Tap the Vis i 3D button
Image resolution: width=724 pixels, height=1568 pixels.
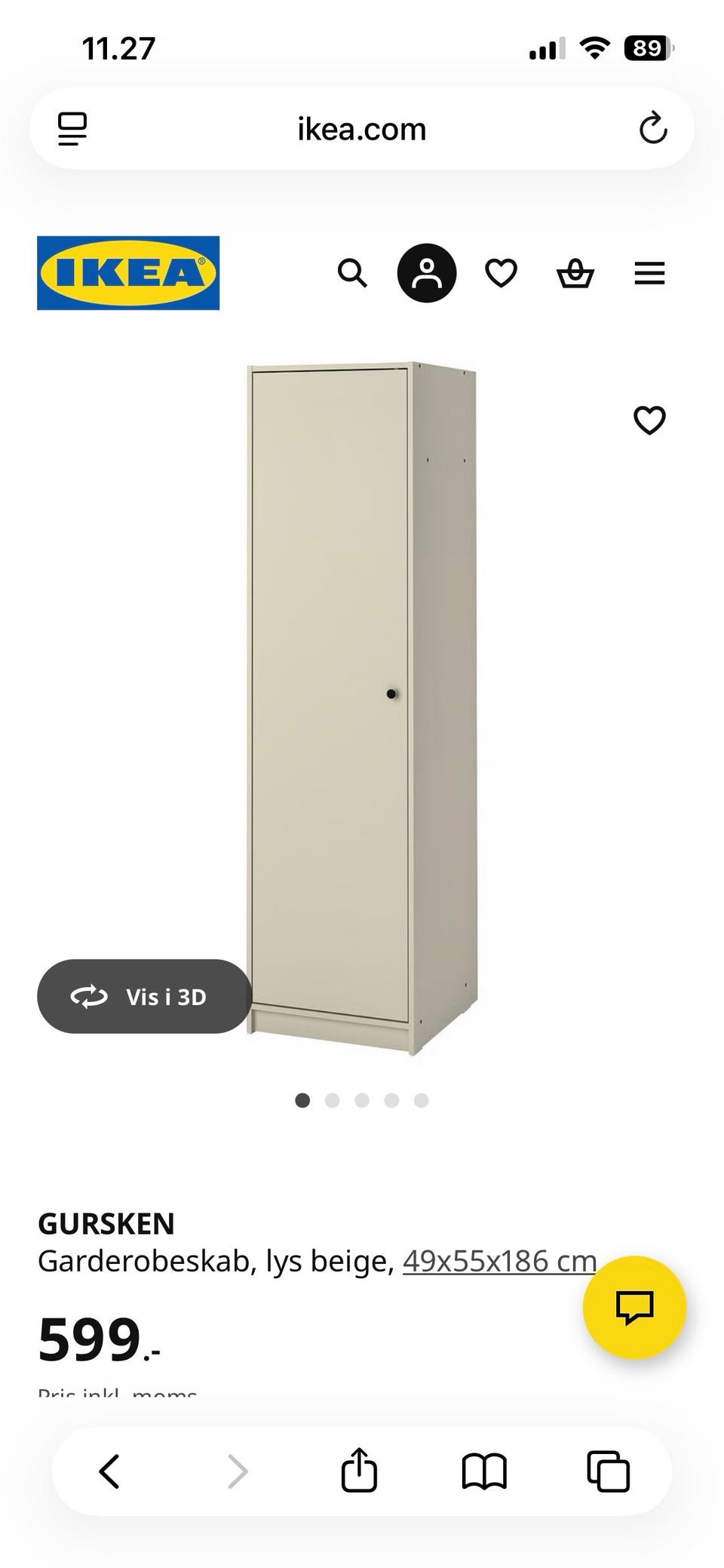click(x=144, y=996)
